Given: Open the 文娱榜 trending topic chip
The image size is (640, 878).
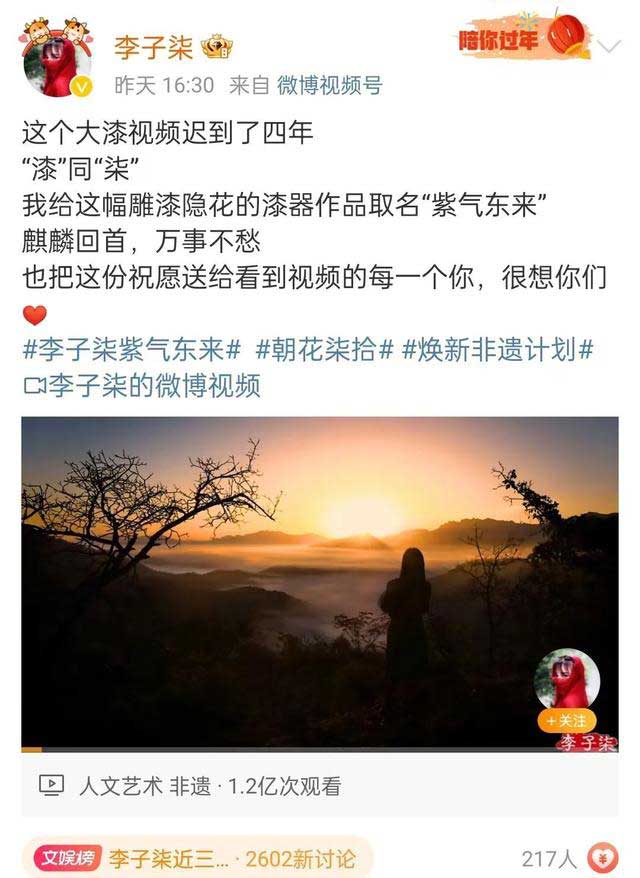Looking at the screenshot, I should point(200,858).
